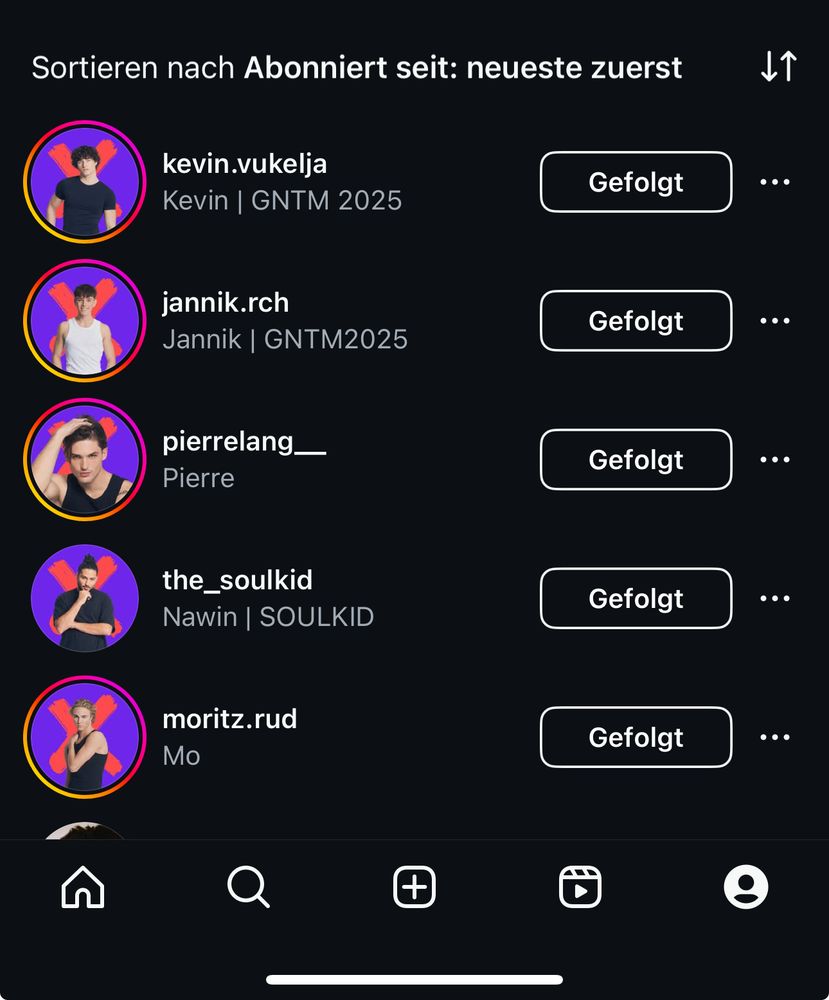Open the three-dot menu for the_soulkid

(x=775, y=599)
